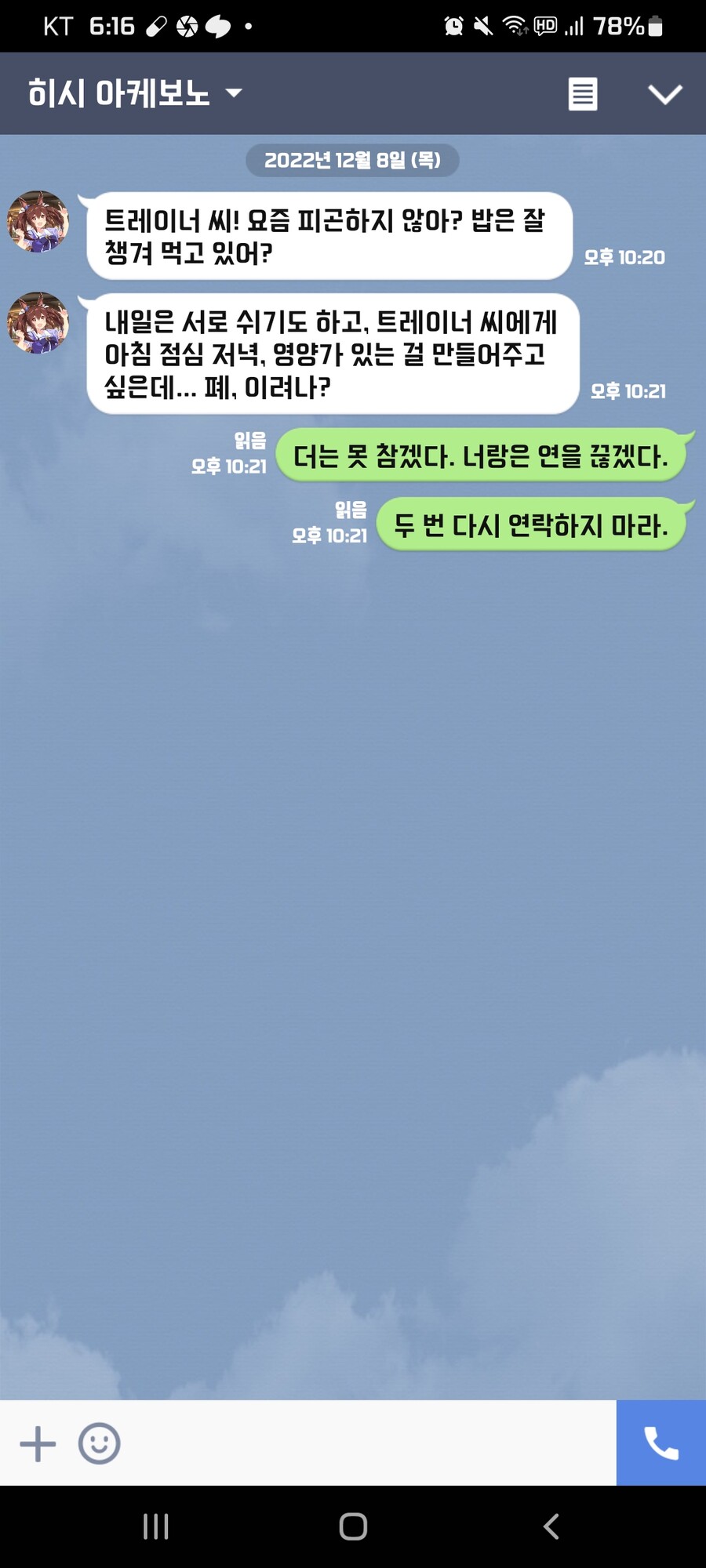Expand the 히시 아케보노 chat name dropdown

click(233, 93)
